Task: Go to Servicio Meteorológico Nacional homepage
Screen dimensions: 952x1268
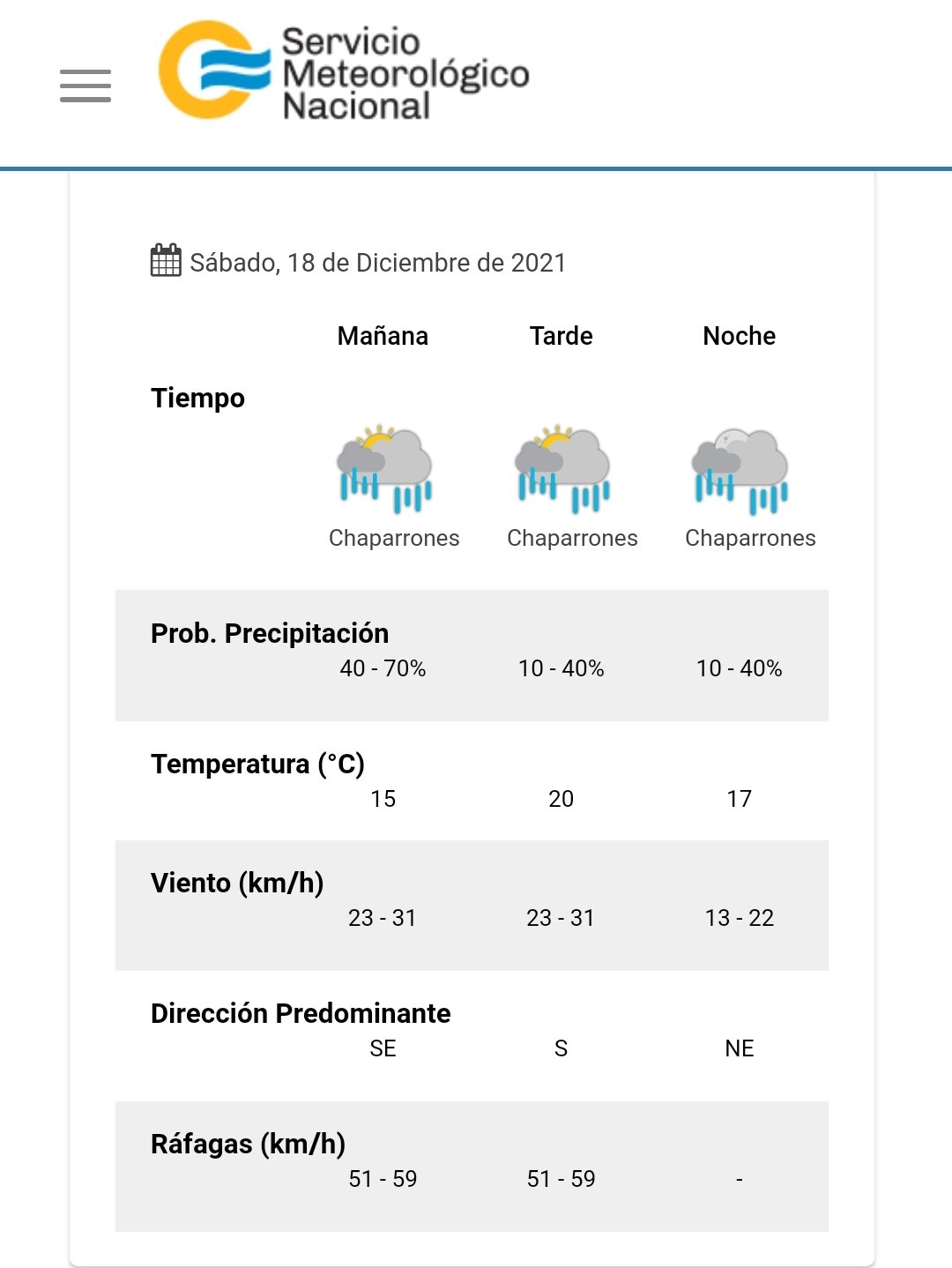Action: pyautogui.click(x=344, y=72)
